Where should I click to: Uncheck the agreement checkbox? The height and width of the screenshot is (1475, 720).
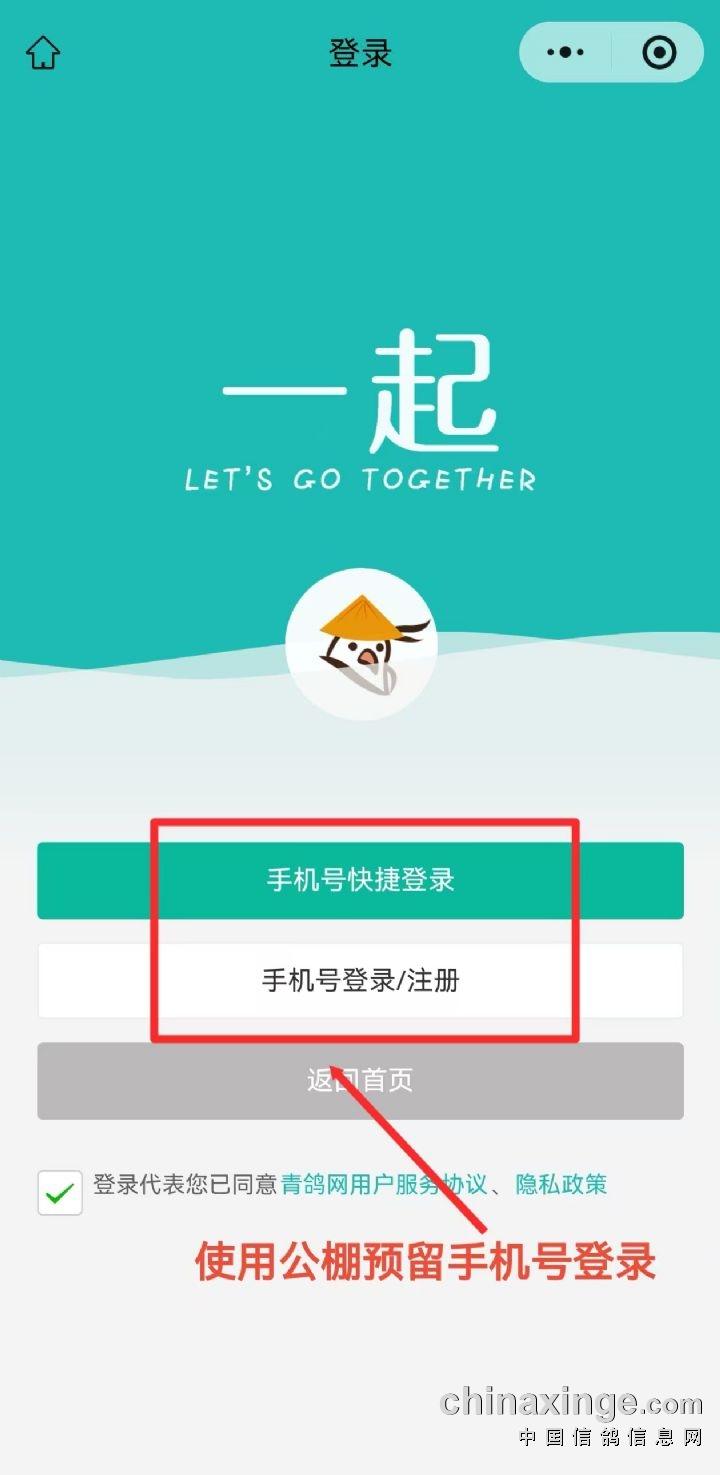click(60, 1192)
